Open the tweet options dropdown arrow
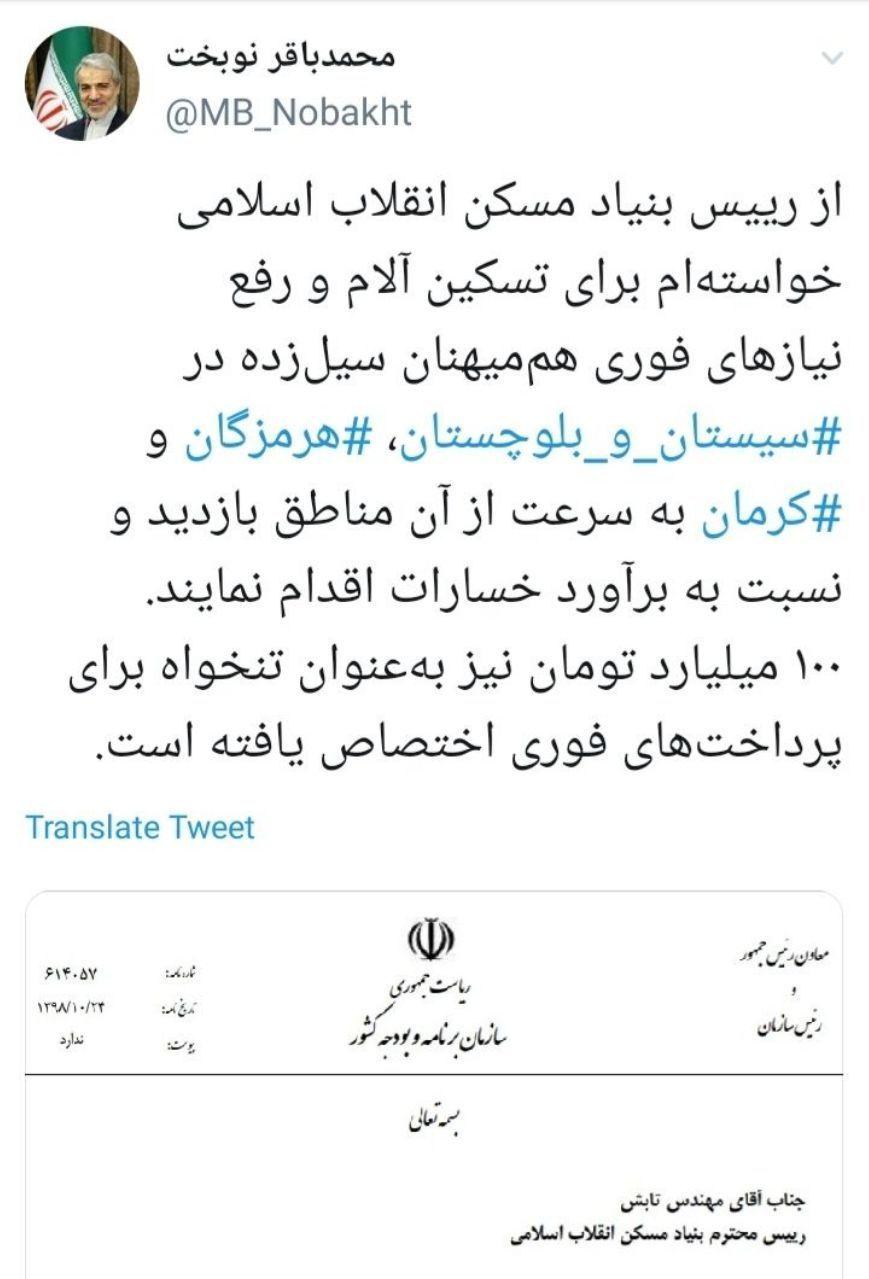 831,59
